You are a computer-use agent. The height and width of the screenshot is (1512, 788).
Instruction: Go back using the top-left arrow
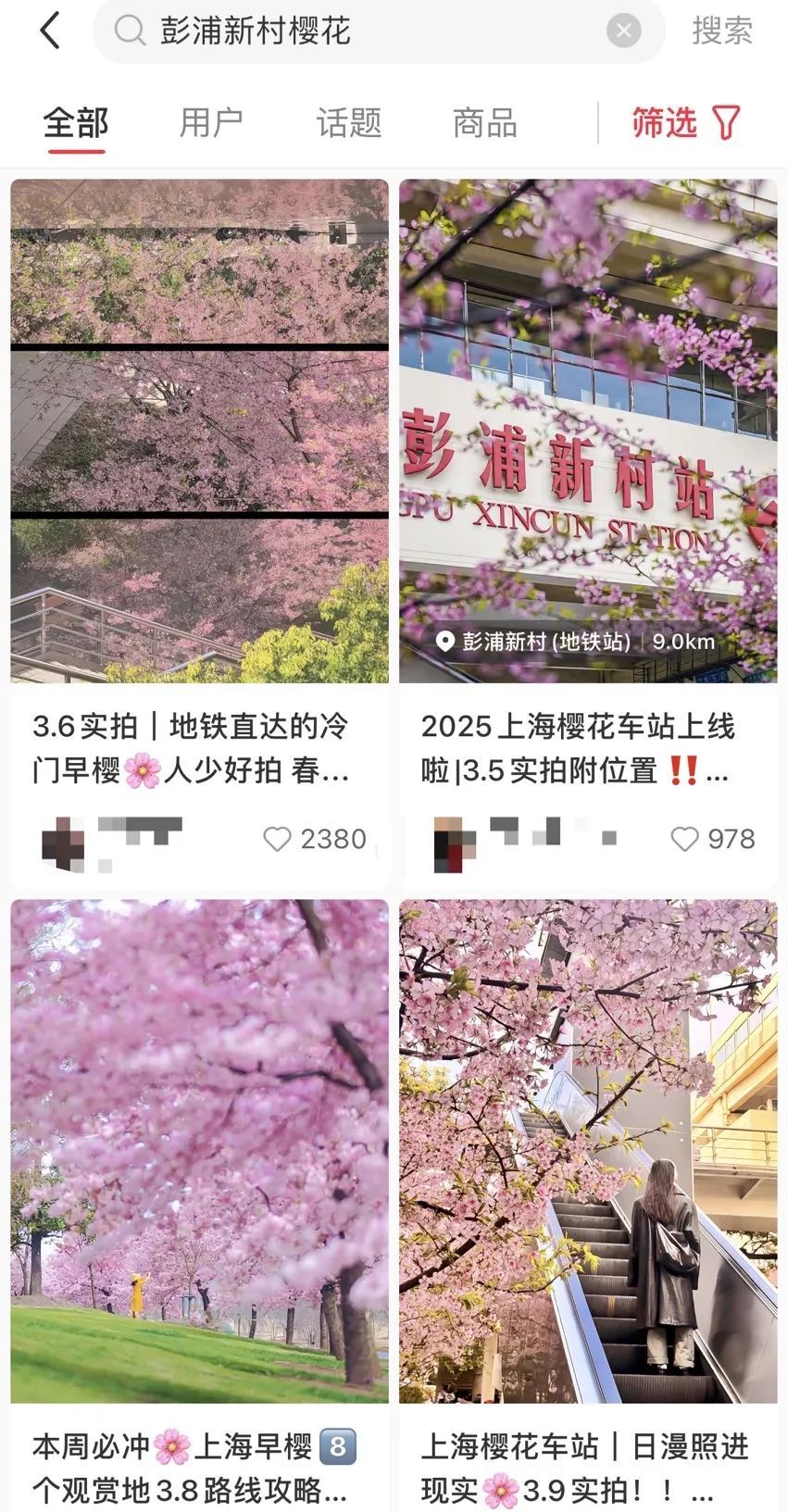[51, 31]
